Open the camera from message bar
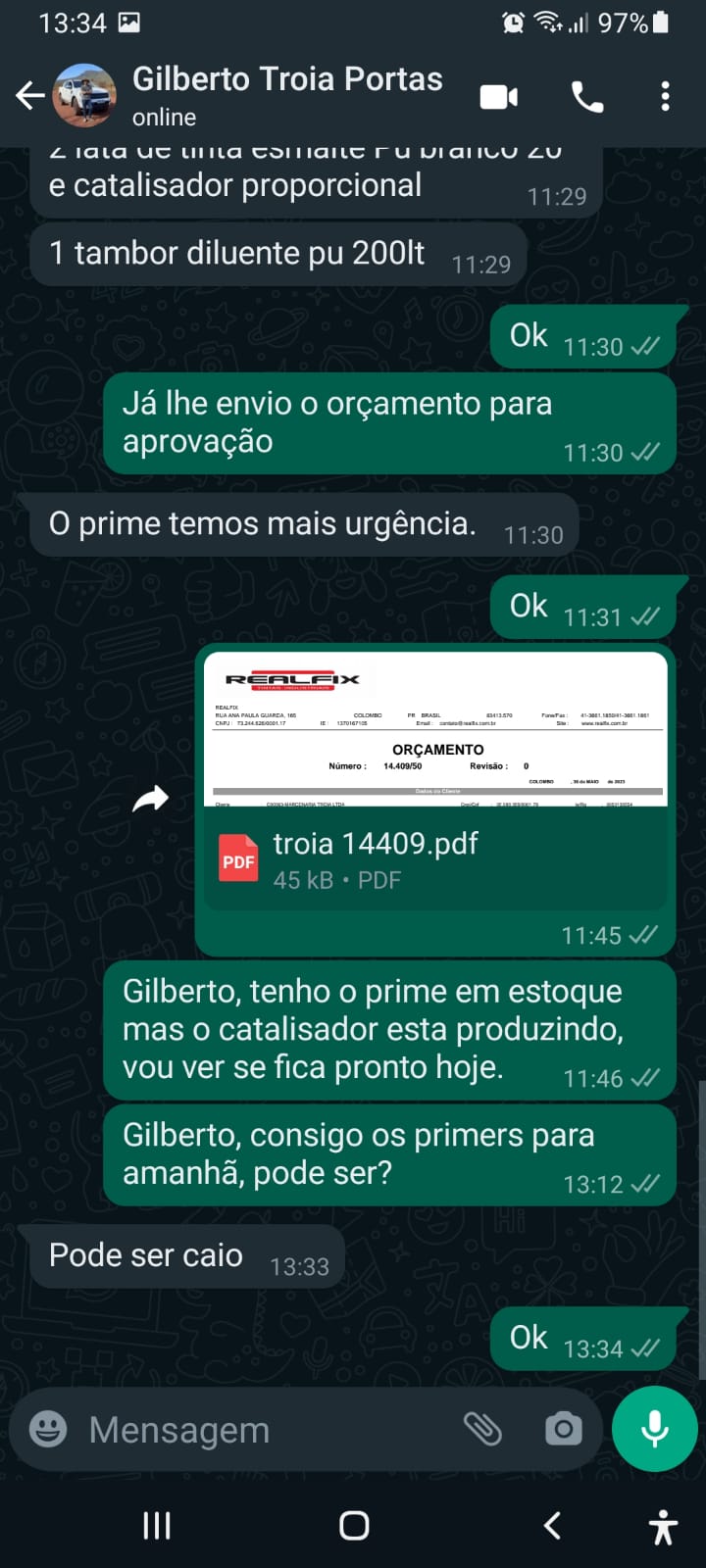Screen dimensions: 706x1568 click(563, 1429)
